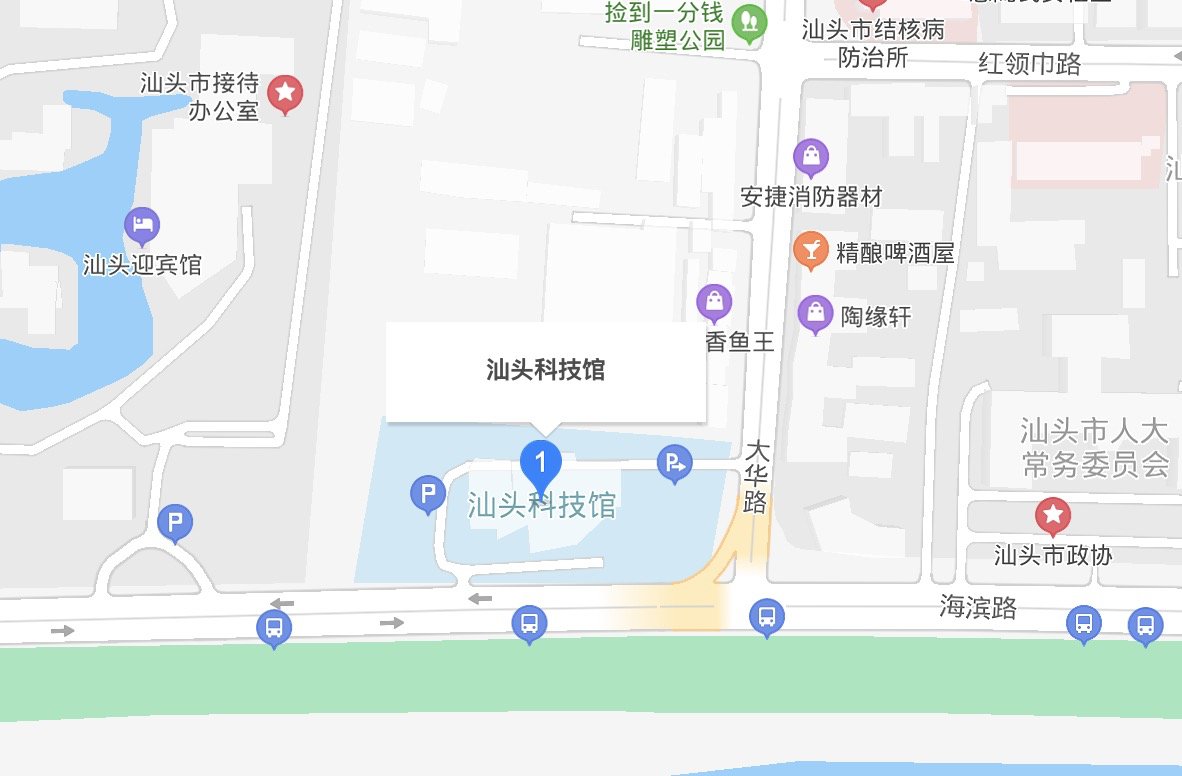This screenshot has height=776, width=1182.
Task: Tap the 汕头市政协 star marker
Action: (1052, 515)
